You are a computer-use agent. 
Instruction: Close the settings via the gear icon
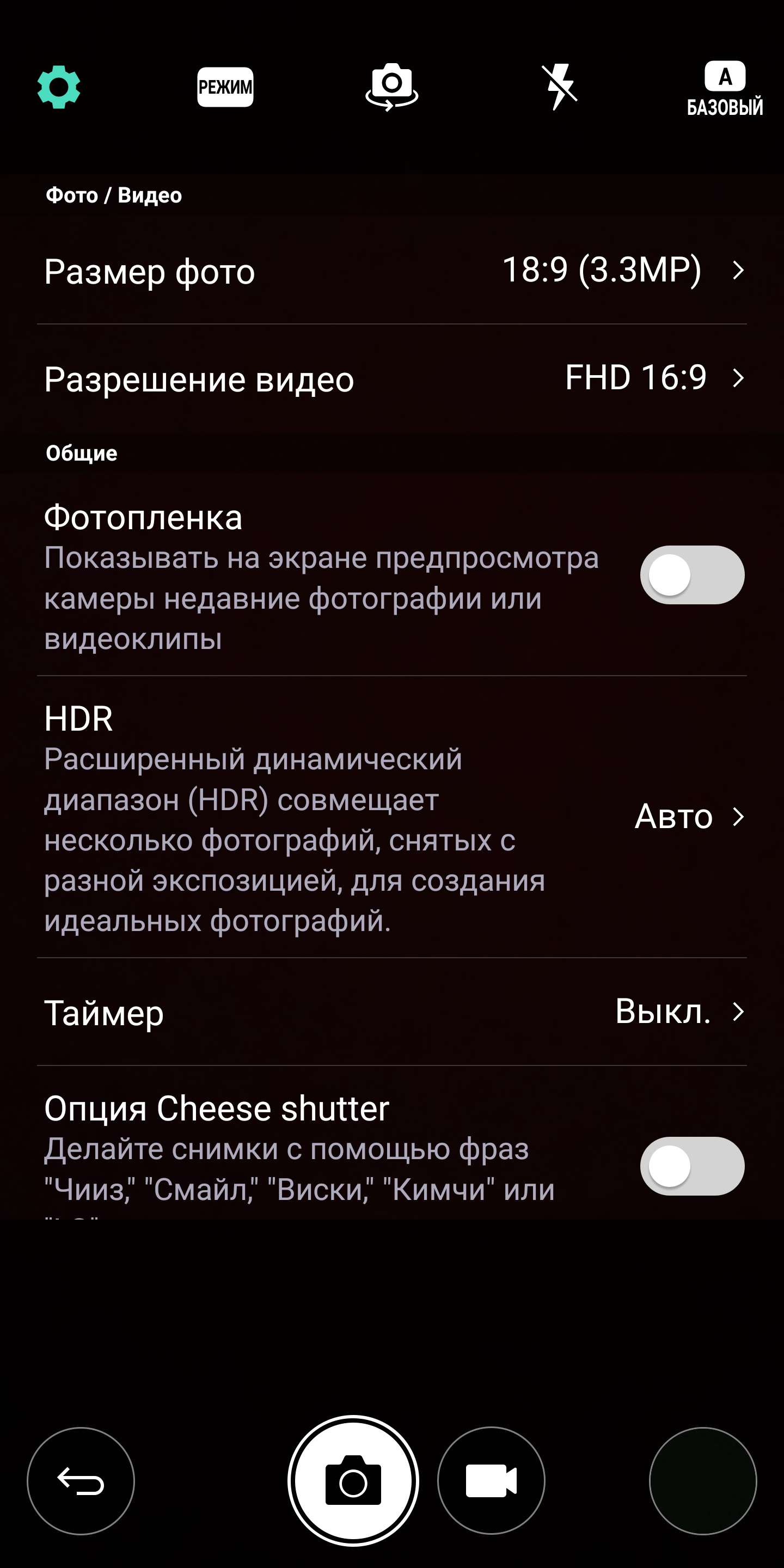point(58,87)
